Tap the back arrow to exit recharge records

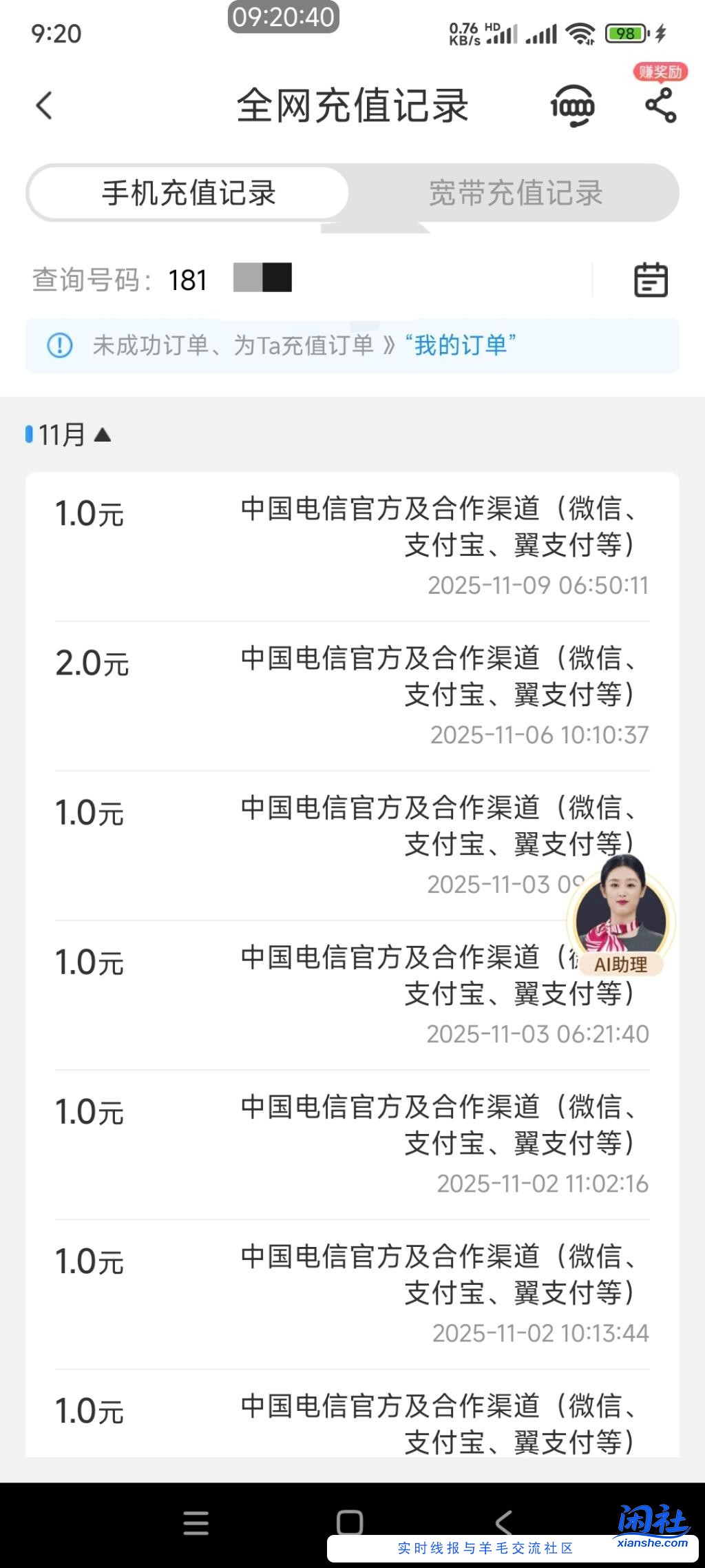pos(44,107)
